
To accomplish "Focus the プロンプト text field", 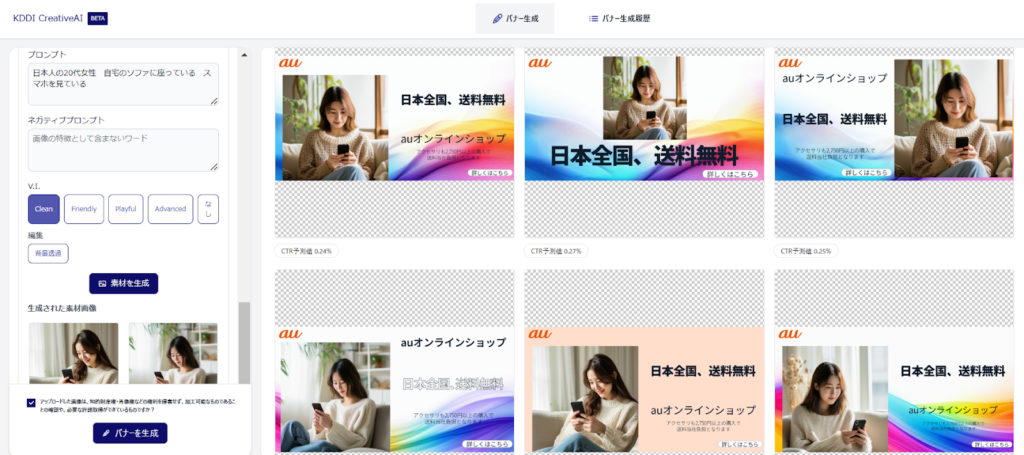I will click(123, 84).
